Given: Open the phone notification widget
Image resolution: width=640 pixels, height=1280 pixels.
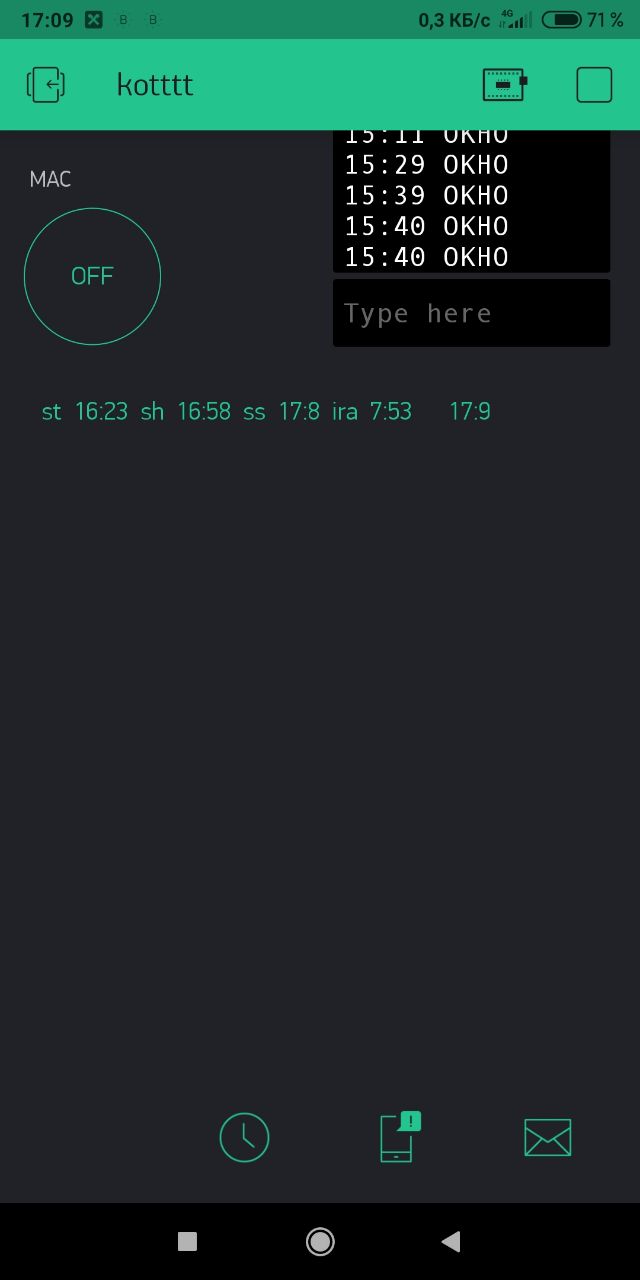Looking at the screenshot, I should [x=397, y=1138].
